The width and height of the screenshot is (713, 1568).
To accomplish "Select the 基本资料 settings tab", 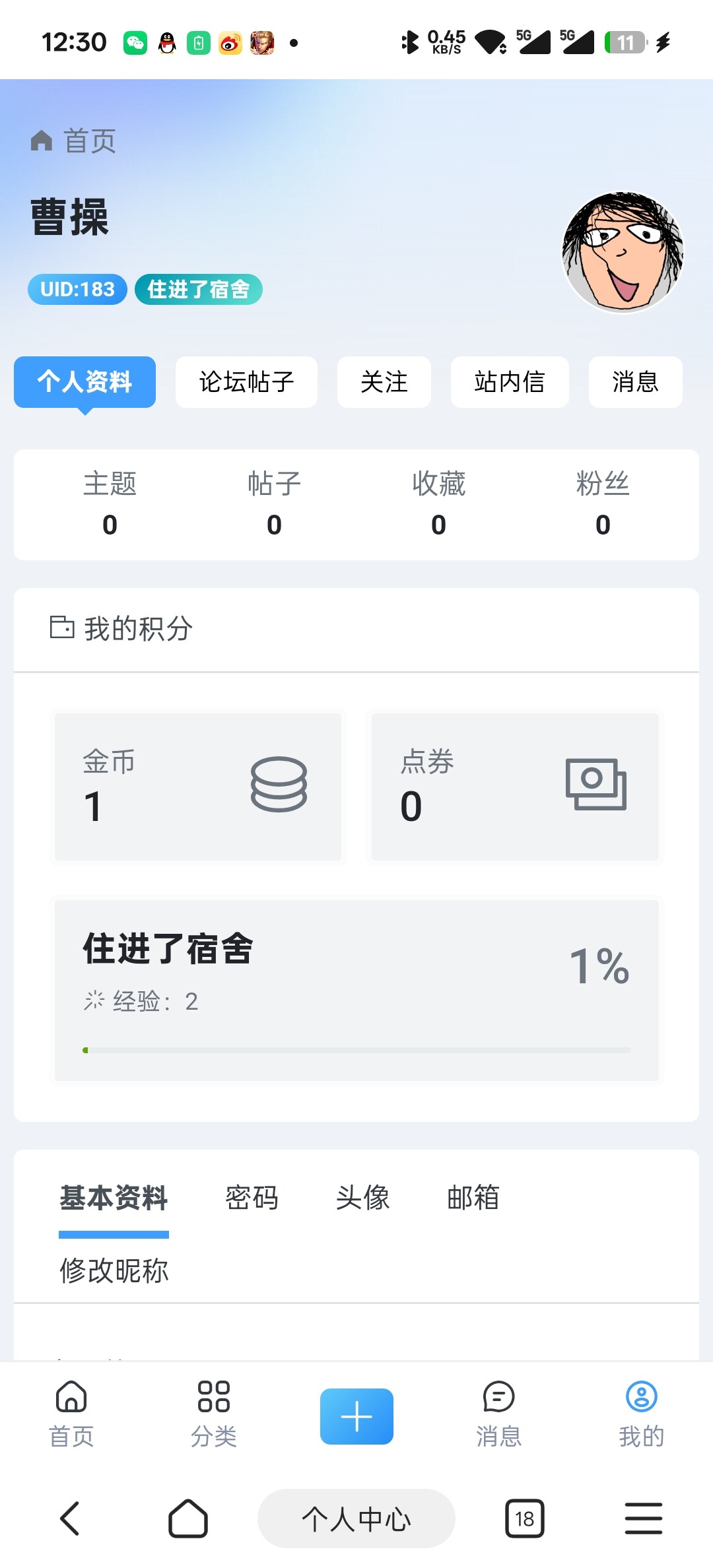I will [x=114, y=1198].
